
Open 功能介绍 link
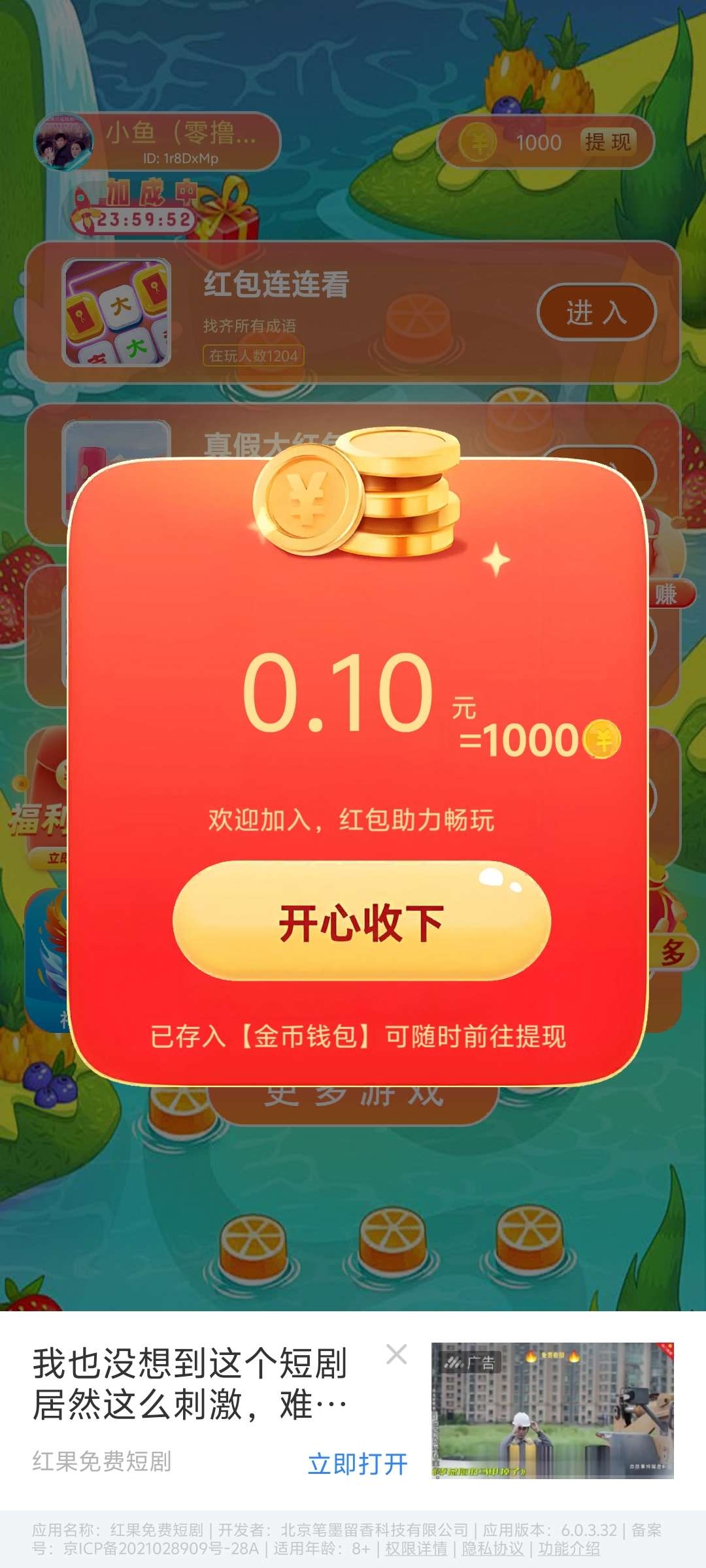[x=569, y=1548]
